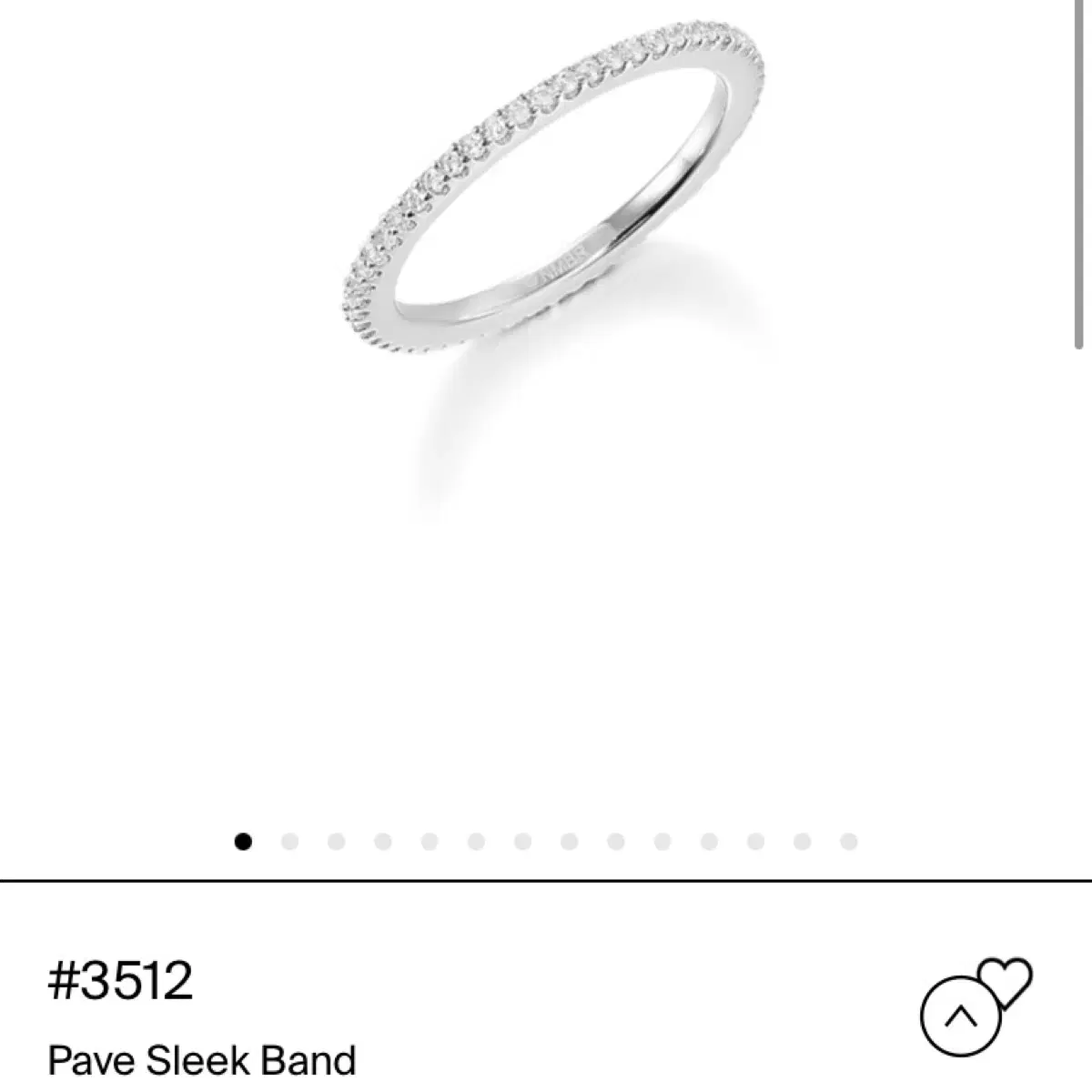Go to the third image carousel dot

pos(336,842)
